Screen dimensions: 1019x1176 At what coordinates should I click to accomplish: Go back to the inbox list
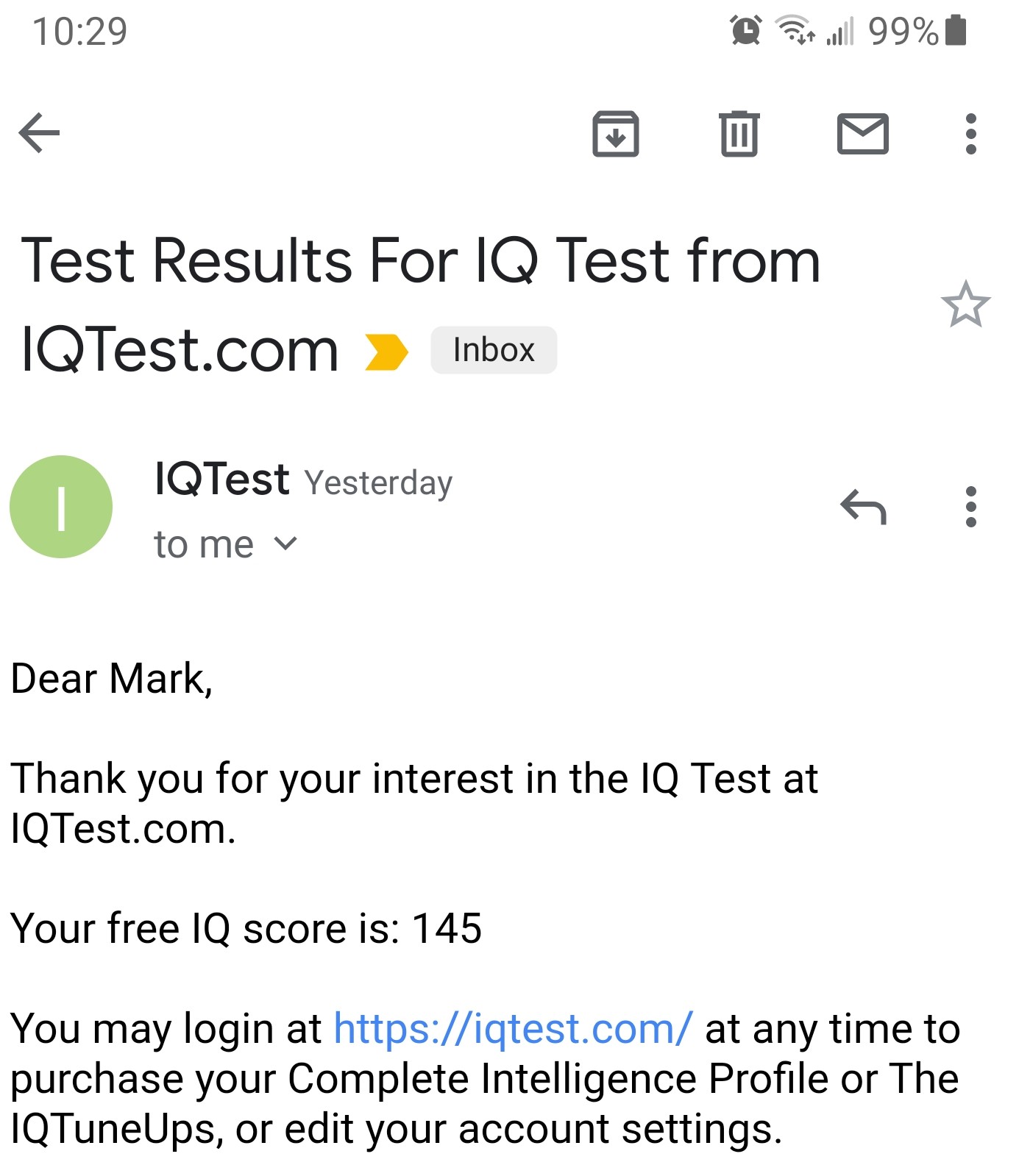tap(39, 133)
